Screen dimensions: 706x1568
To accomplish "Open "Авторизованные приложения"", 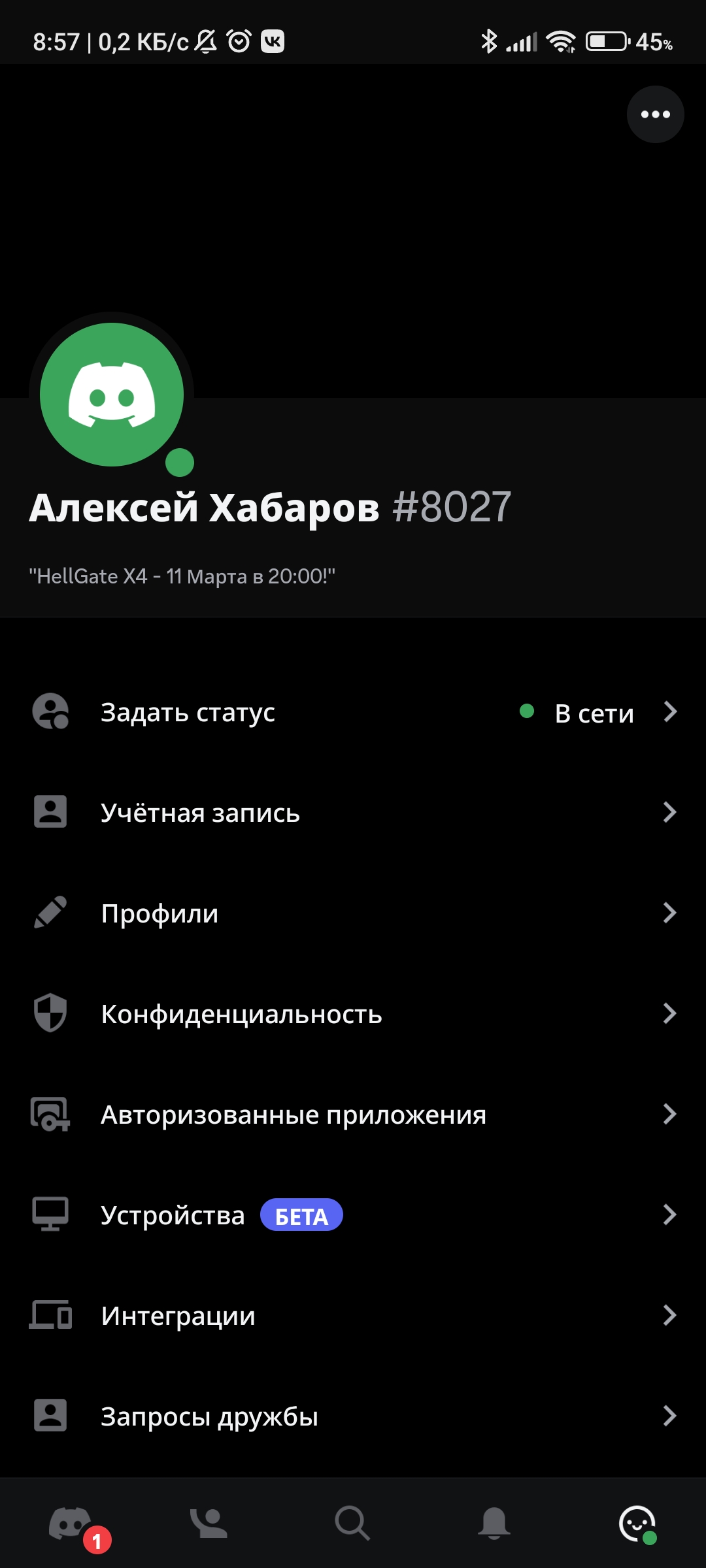I will (x=353, y=1115).
